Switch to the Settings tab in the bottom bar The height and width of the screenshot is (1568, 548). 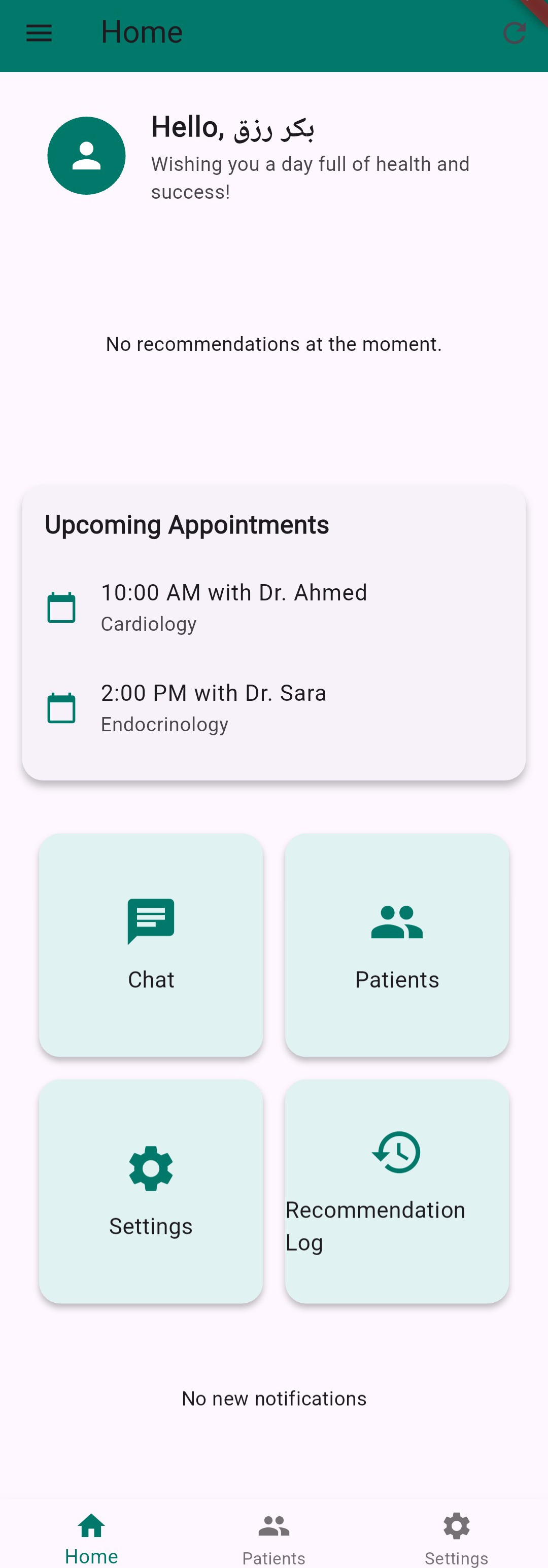456,1538
